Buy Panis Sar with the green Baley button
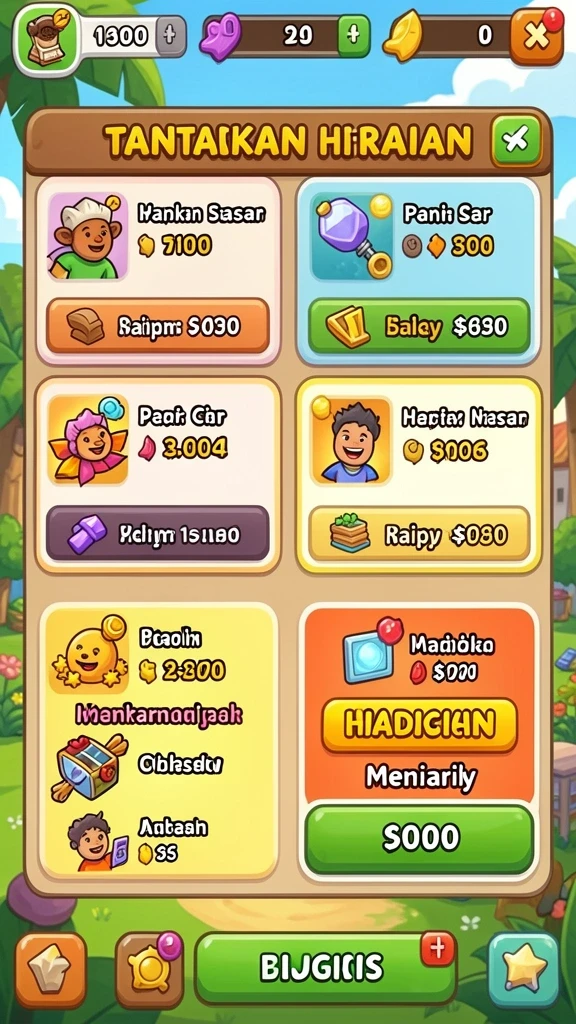This screenshot has height=1024, width=576. coord(419,325)
